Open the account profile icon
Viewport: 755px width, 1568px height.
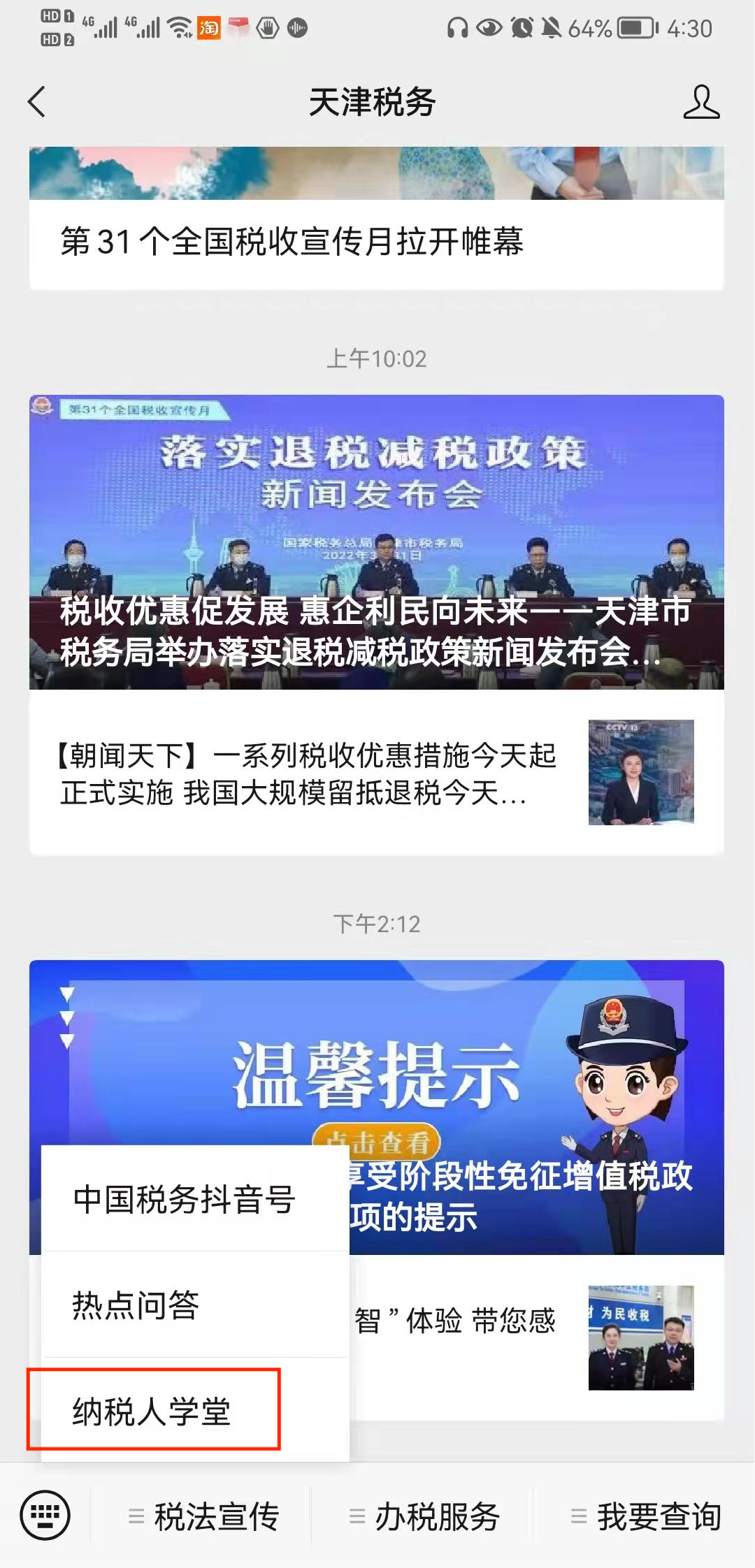pyautogui.click(x=701, y=102)
